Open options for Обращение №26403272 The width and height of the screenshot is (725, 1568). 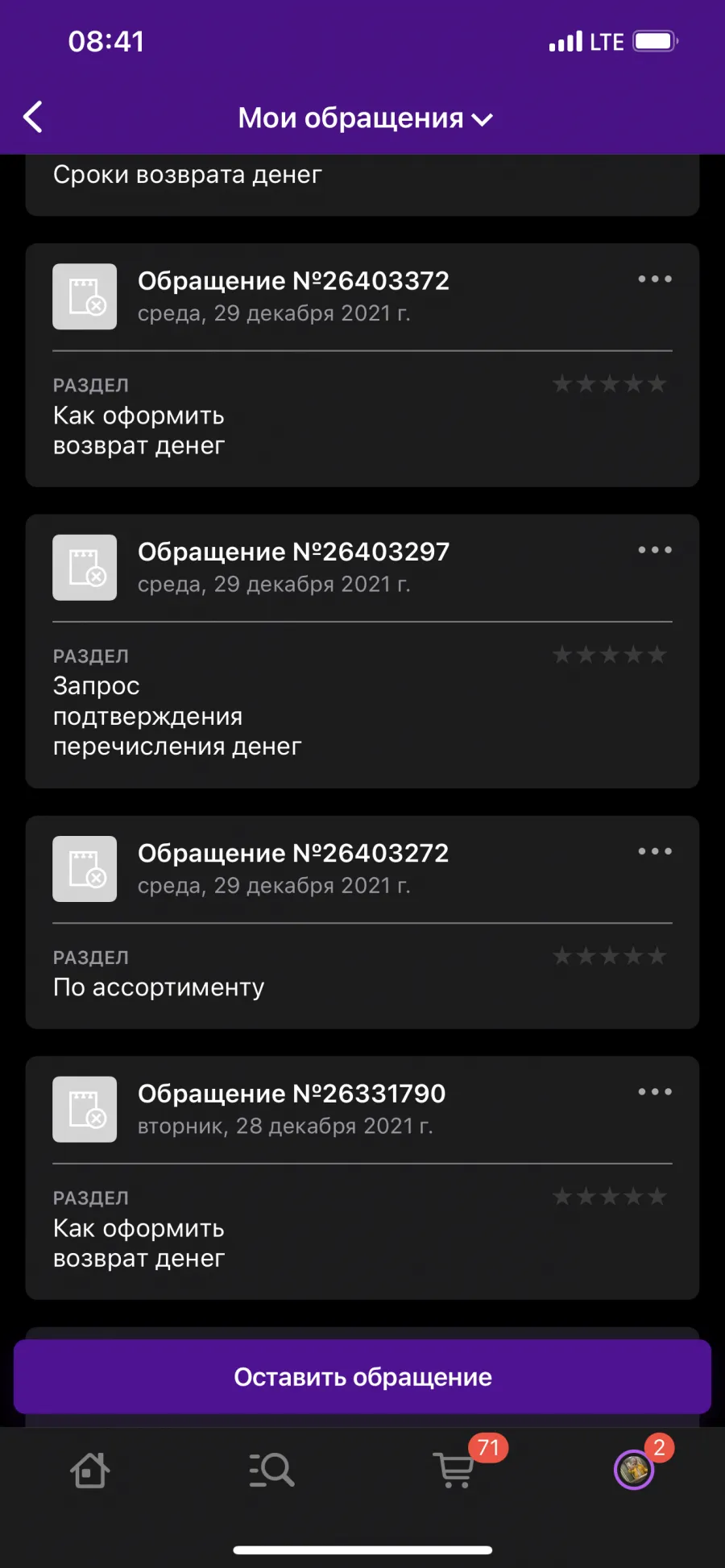654,851
